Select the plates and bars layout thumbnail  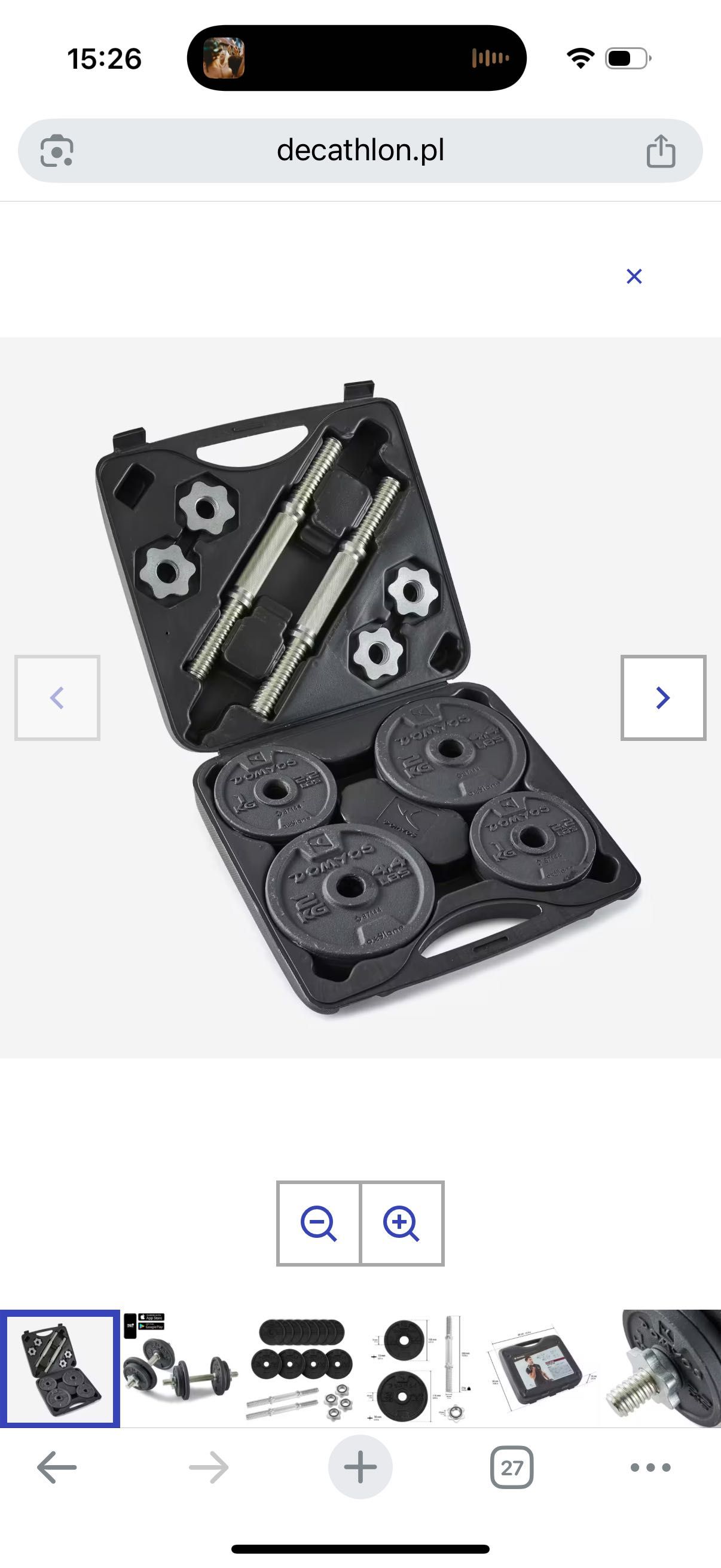pyautogui.click(x=301, y=1368)
